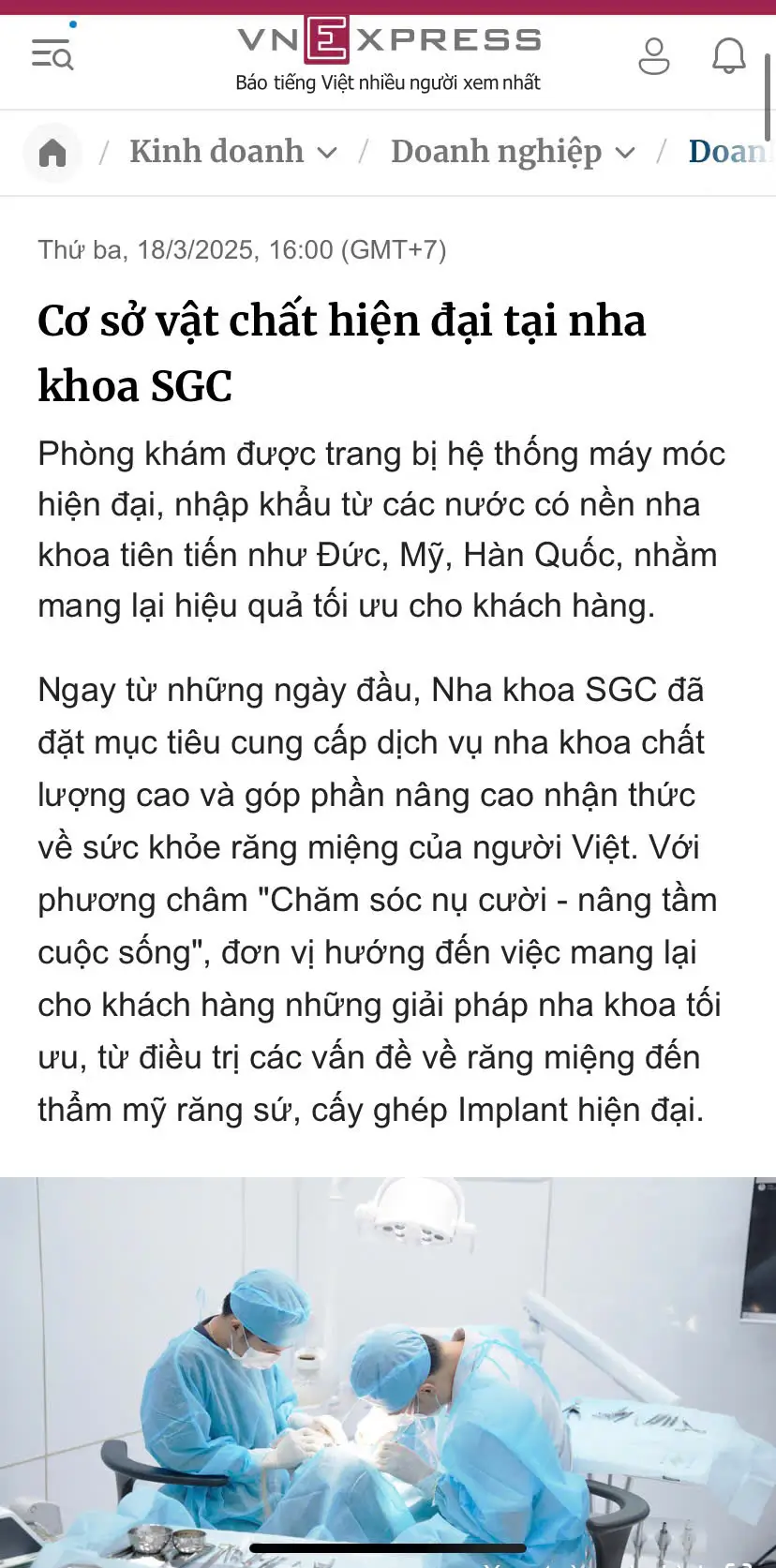Screen dimensions: 776x1568
Task: Open the menu and search icon
Action: (52, 55)
